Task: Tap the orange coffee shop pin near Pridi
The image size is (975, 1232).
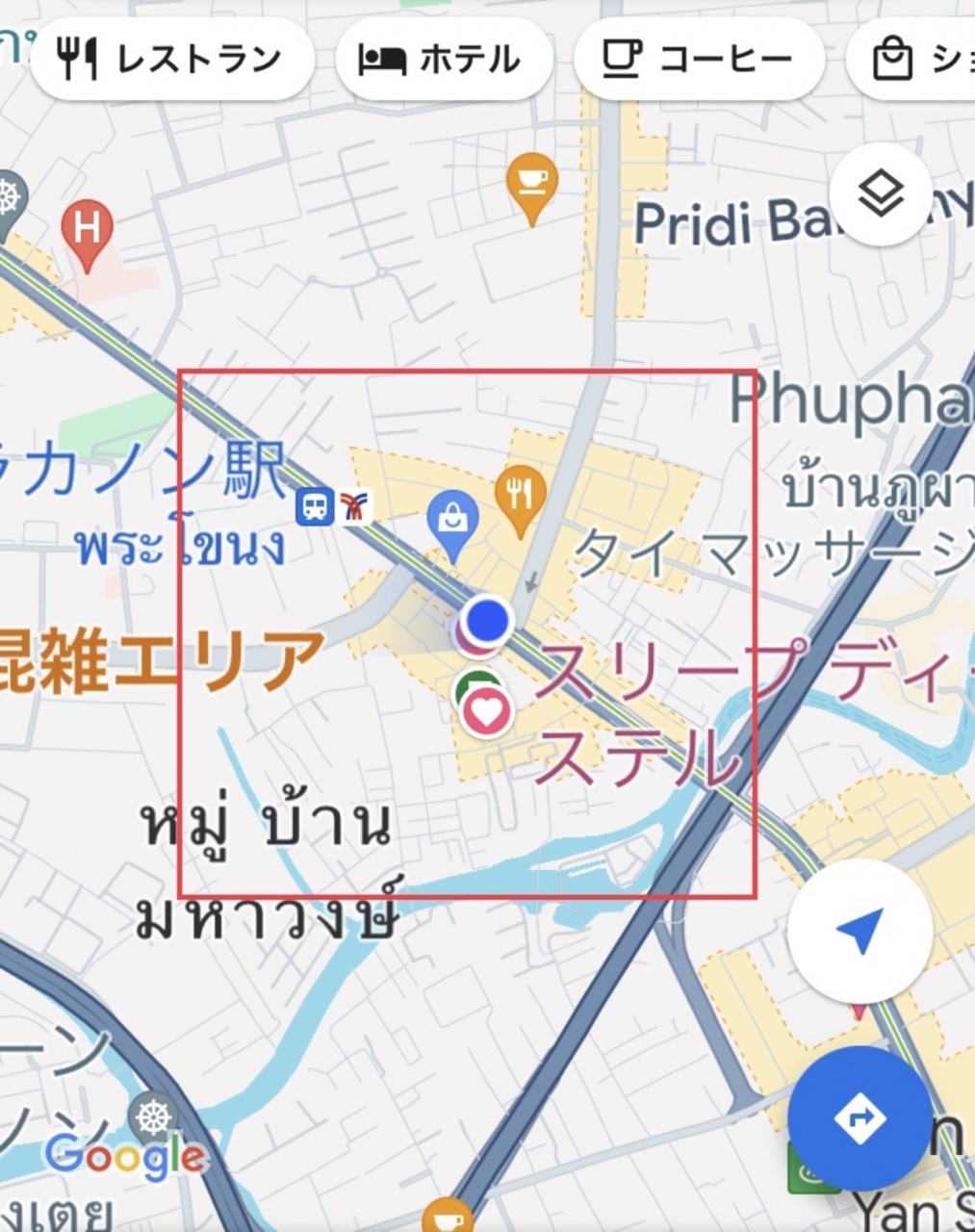Action: (532, 183)
